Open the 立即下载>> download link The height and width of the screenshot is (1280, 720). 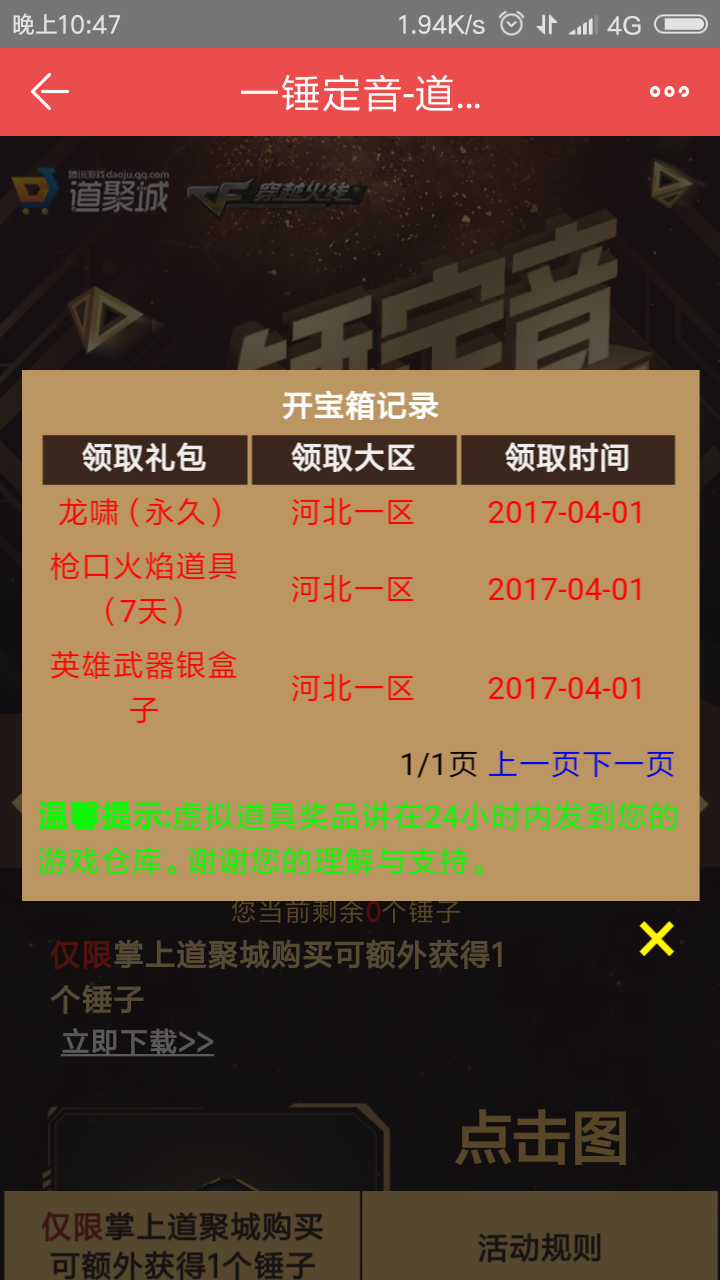[138, 1042]
